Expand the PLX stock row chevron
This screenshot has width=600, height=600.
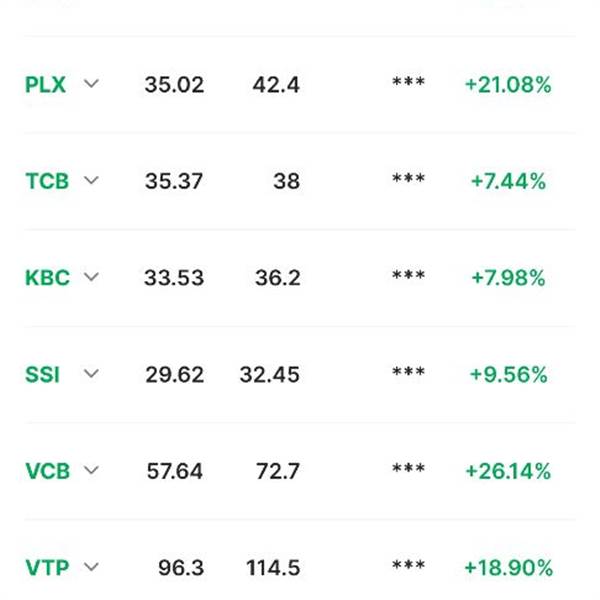[91, 83]
